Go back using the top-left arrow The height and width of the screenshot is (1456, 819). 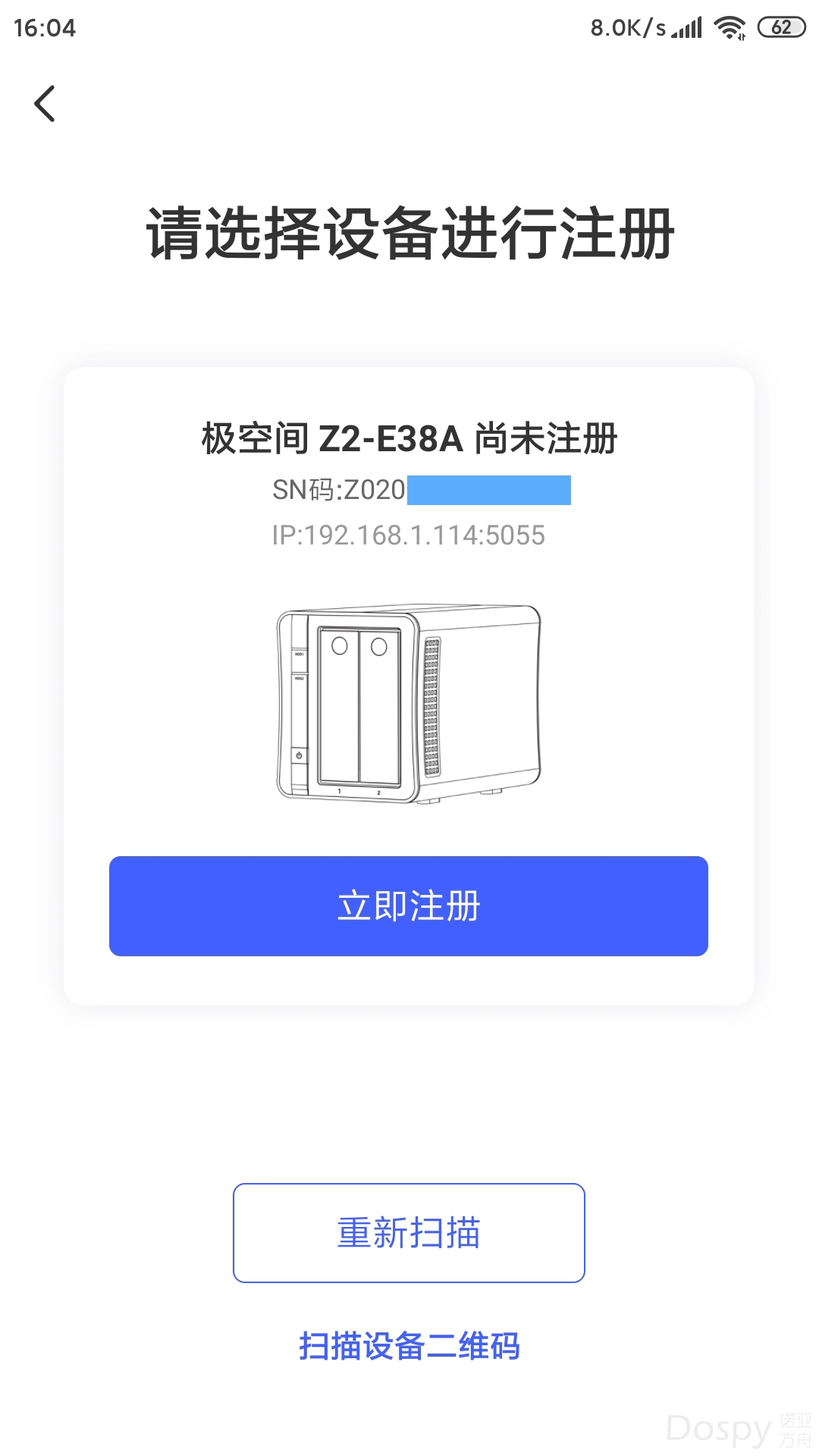point(45,104)
